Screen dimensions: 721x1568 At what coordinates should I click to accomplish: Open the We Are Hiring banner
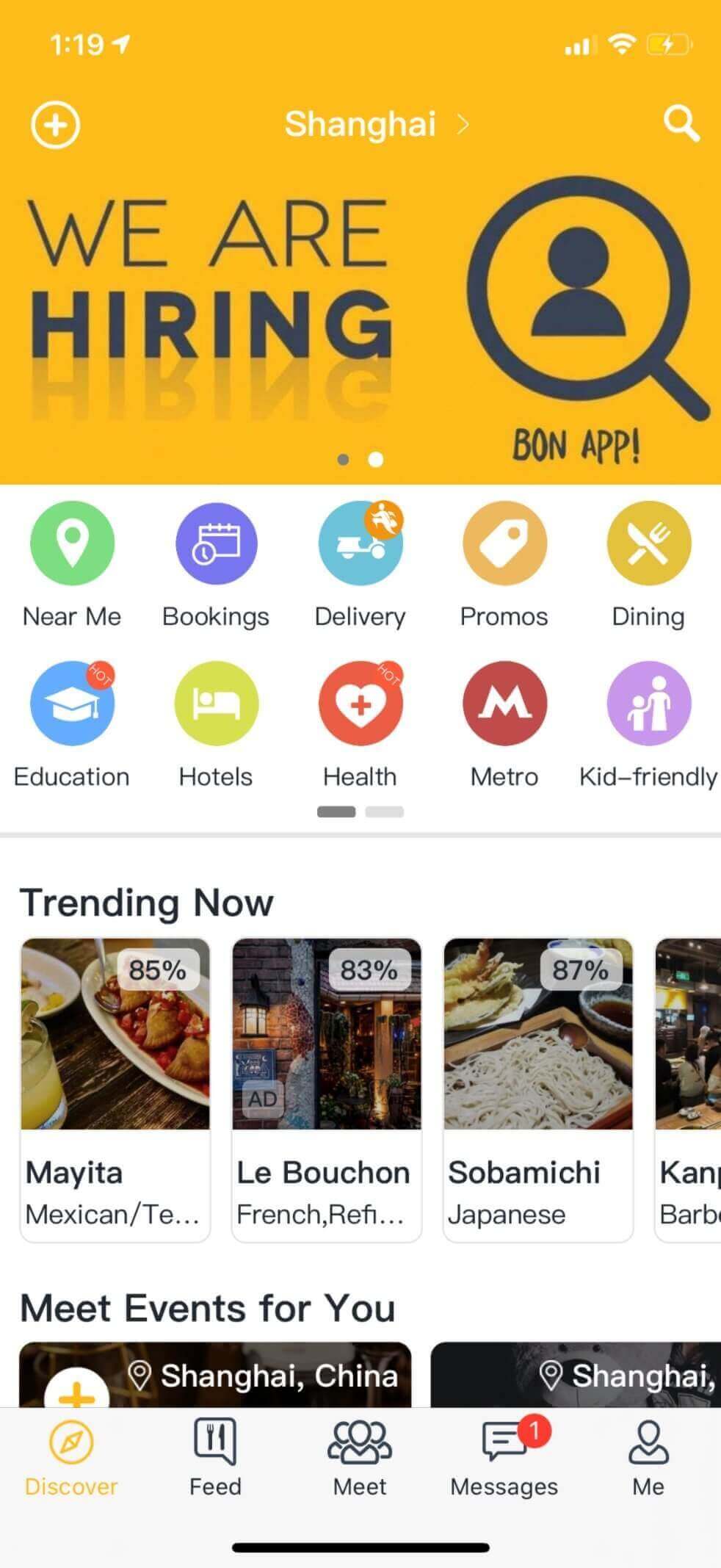360,316
